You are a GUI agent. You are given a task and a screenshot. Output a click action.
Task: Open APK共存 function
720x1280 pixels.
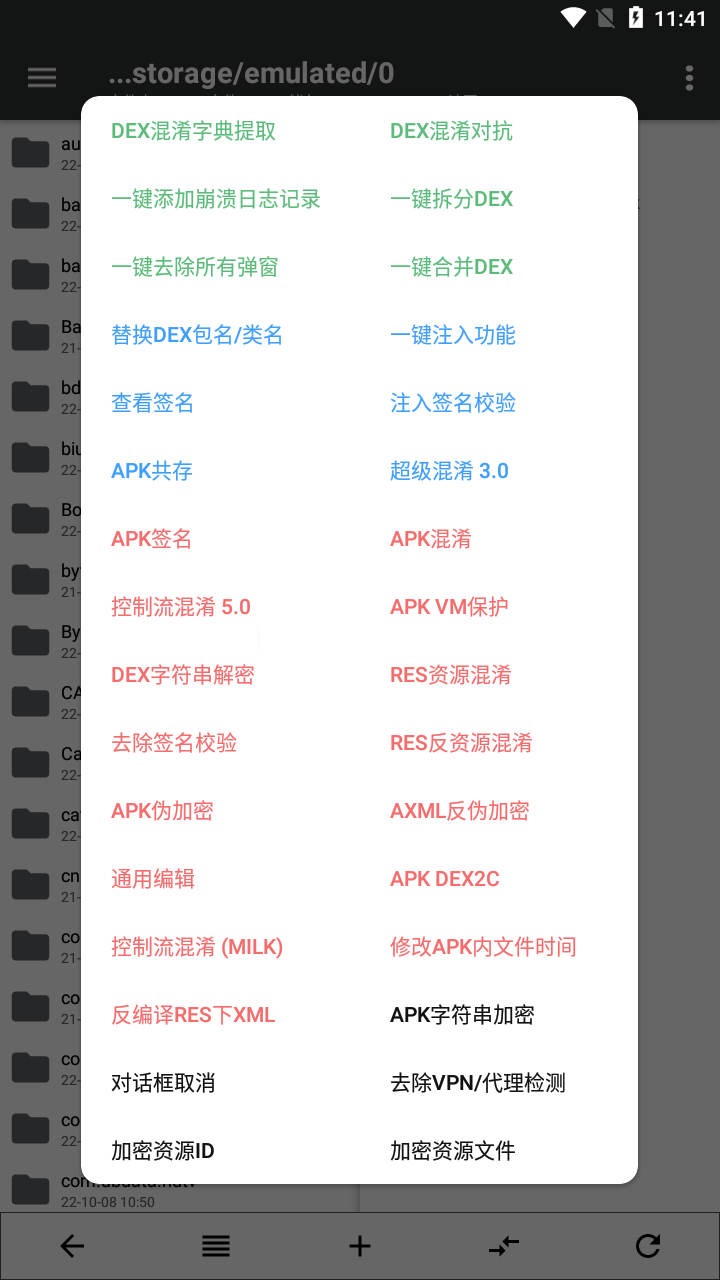(152, 471)
